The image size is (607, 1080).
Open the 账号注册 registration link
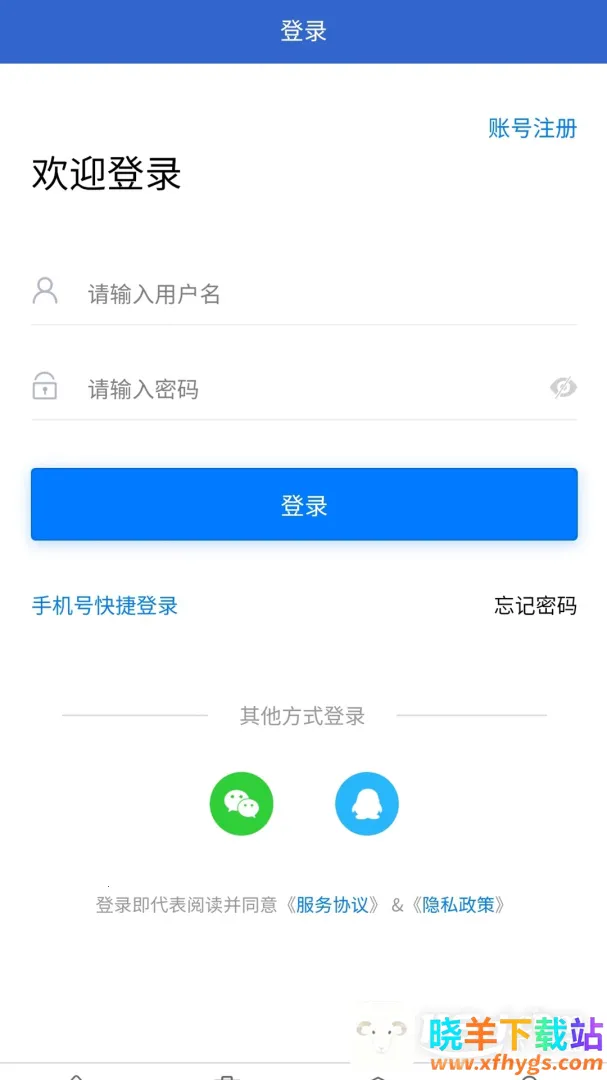tap(532, 128)
